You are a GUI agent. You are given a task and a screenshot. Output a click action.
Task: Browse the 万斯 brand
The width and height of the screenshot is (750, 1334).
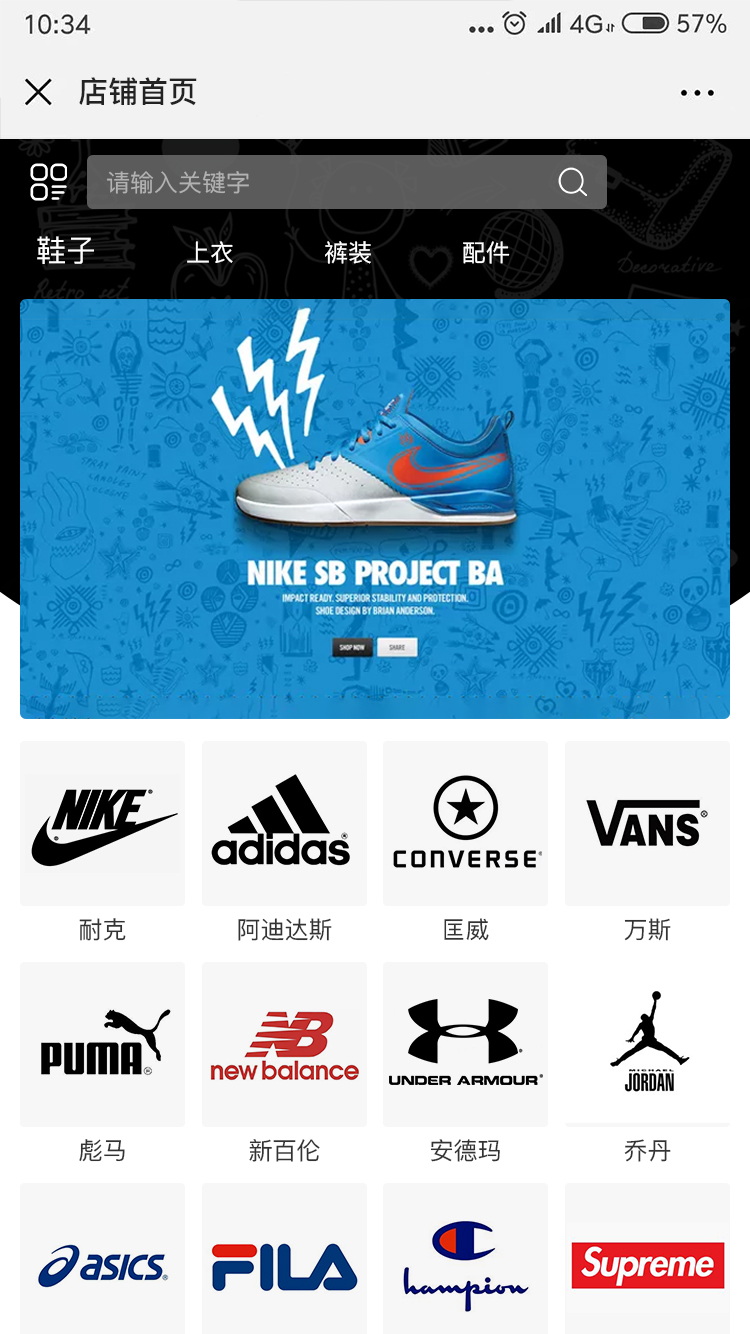tap(647, 824)
